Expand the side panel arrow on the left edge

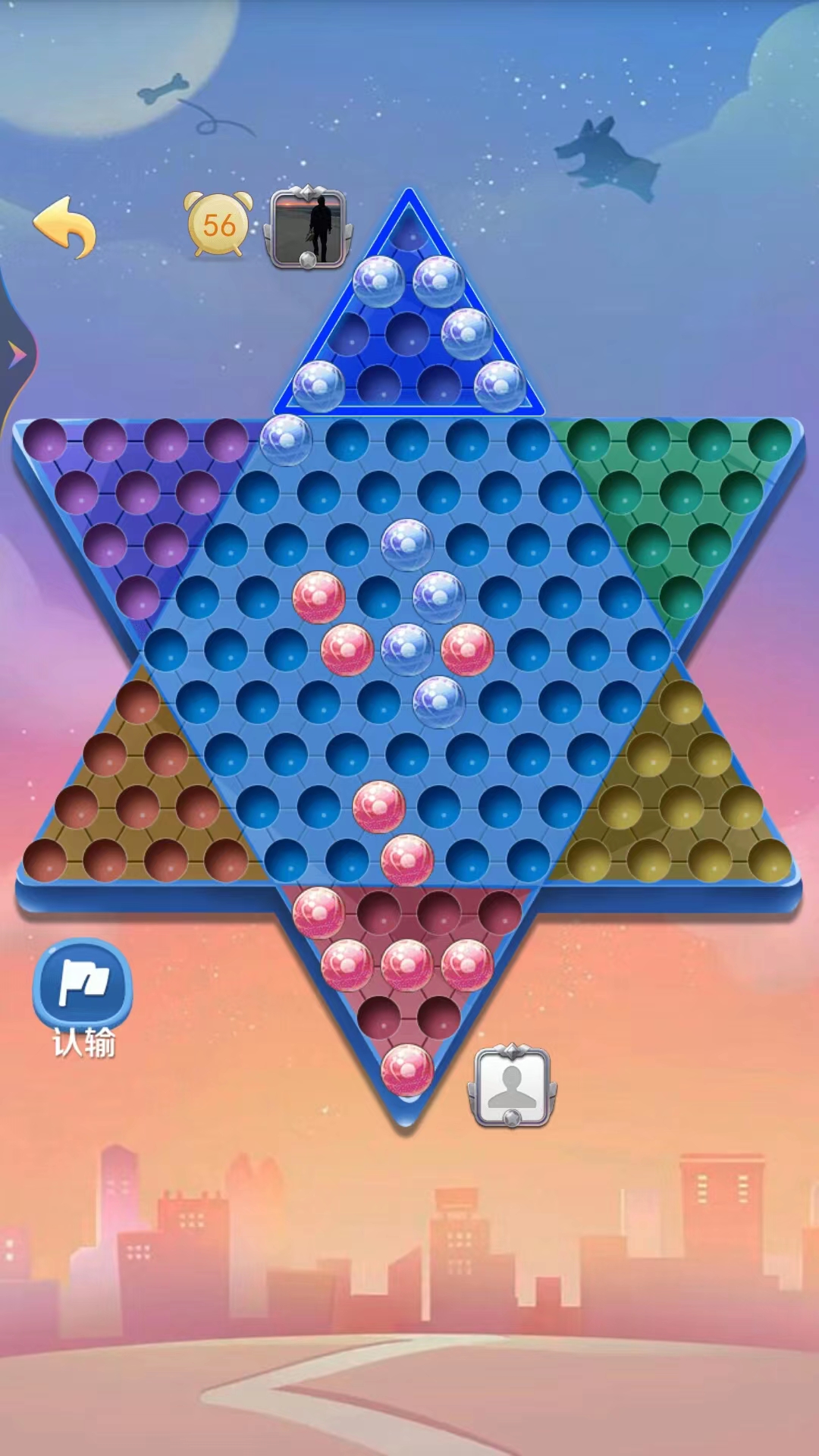pos(16,354)
